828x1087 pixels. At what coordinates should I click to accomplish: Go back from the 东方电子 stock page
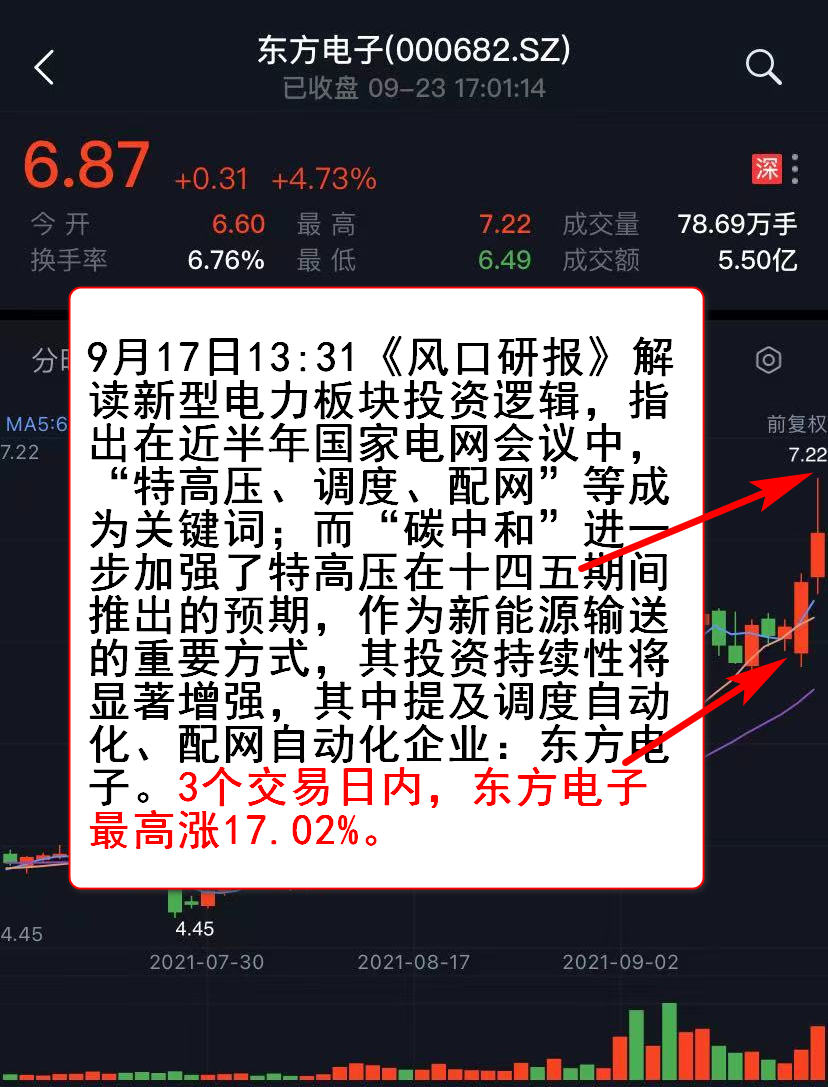[x=44, y=68]
